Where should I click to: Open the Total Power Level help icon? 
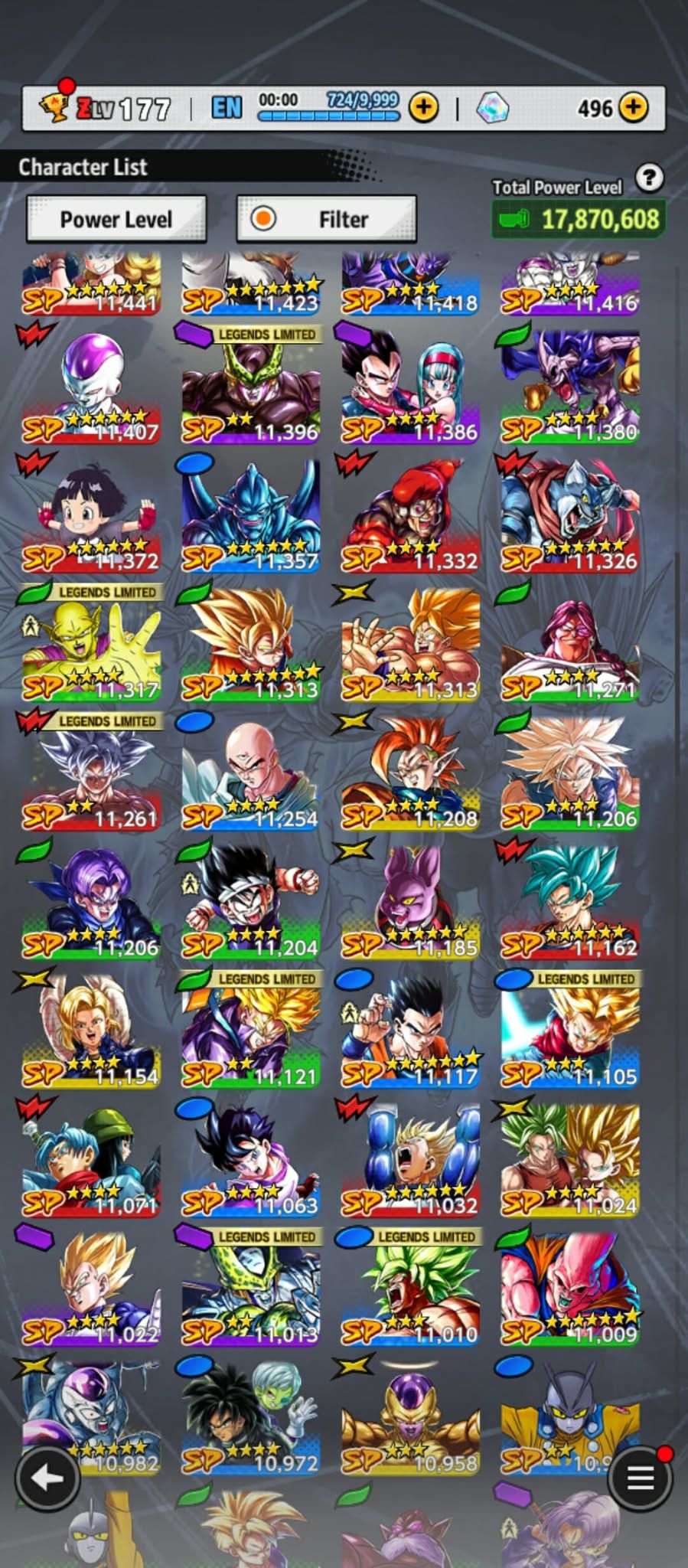pos(649,178)
